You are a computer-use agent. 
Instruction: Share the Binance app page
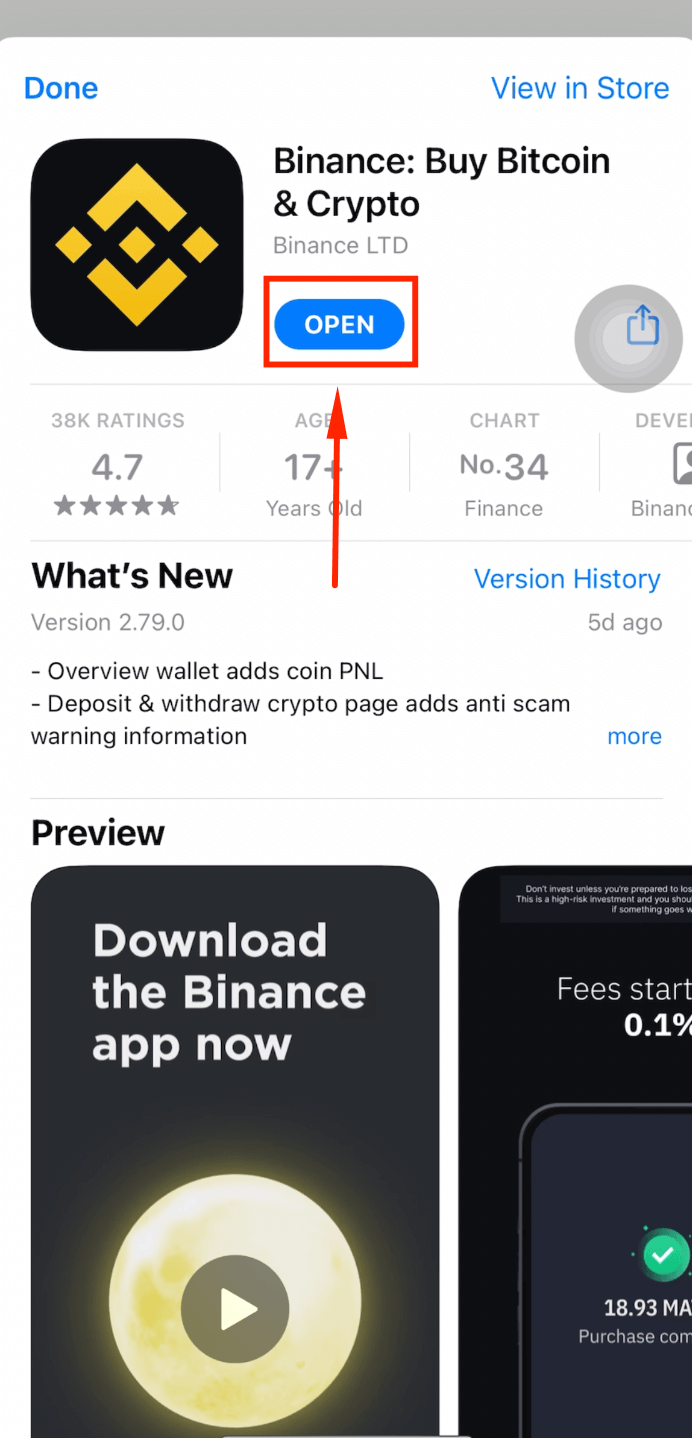pos(642,326)
